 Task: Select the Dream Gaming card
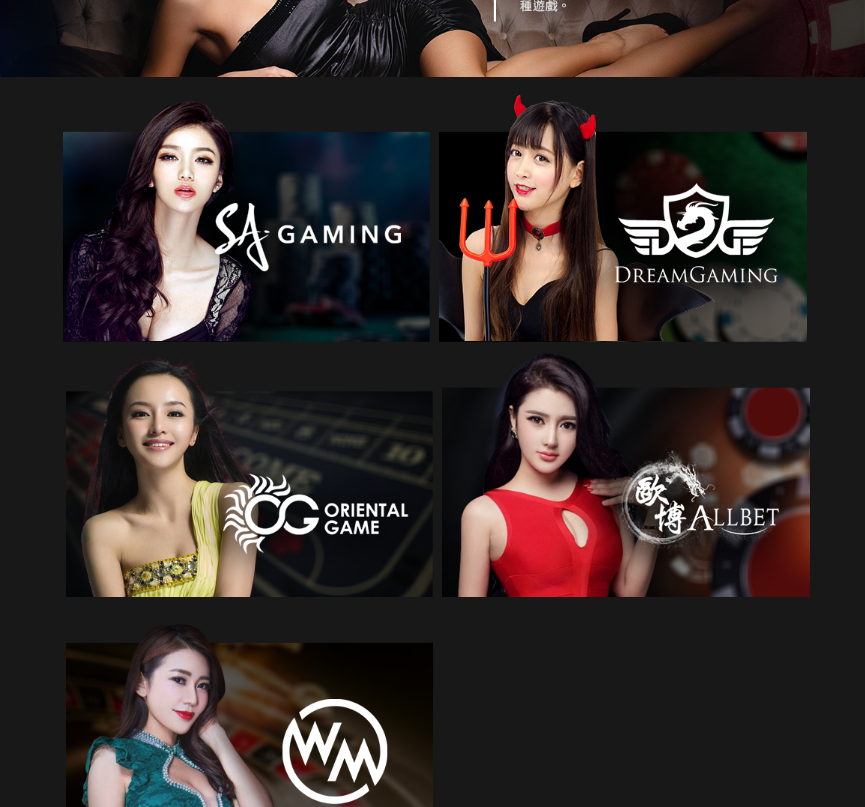pyautogui.click(x=622, y=236)
